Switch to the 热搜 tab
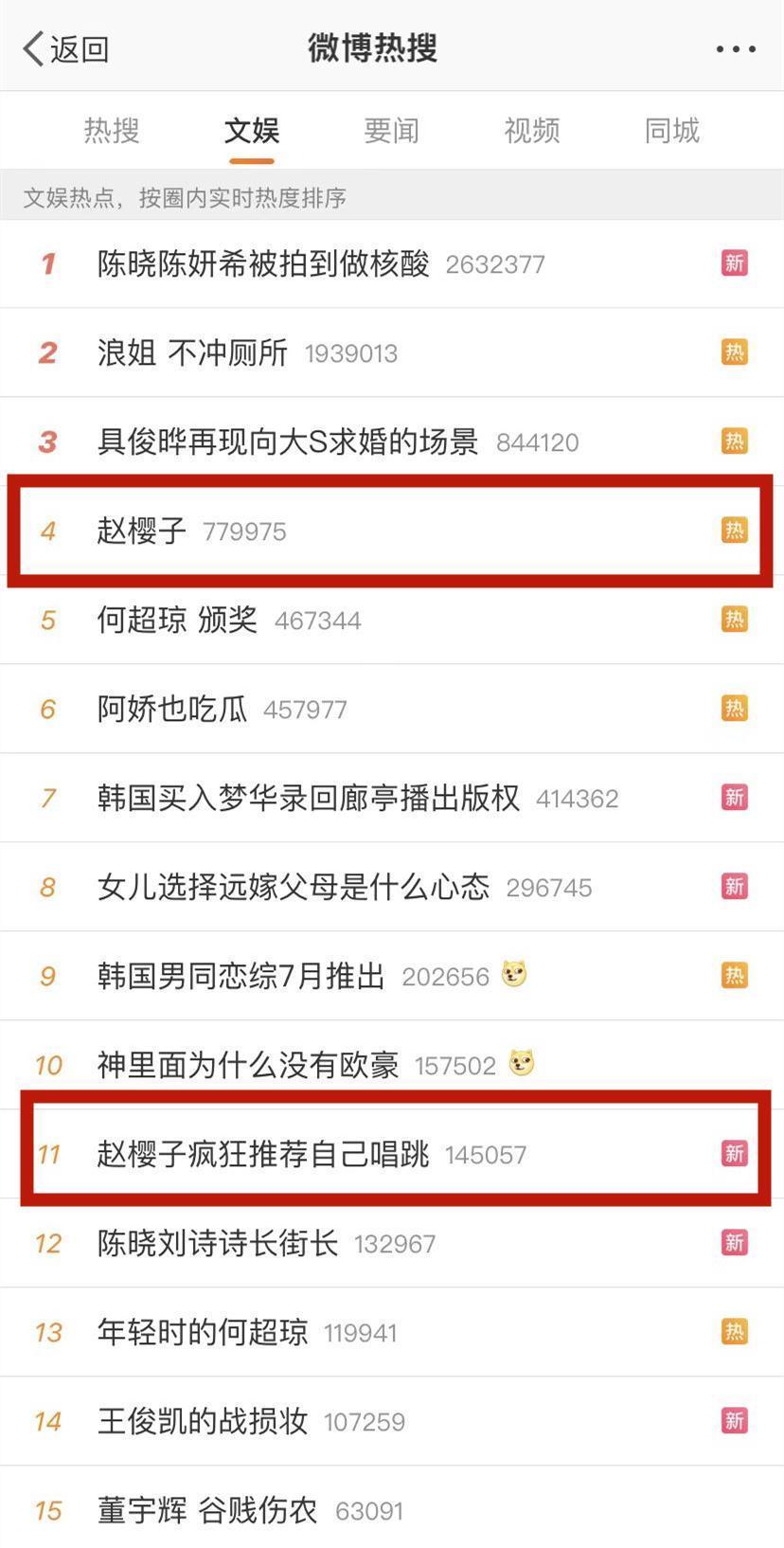The height and width of the screenshot is (1548, 784). [x=112, y=131]
